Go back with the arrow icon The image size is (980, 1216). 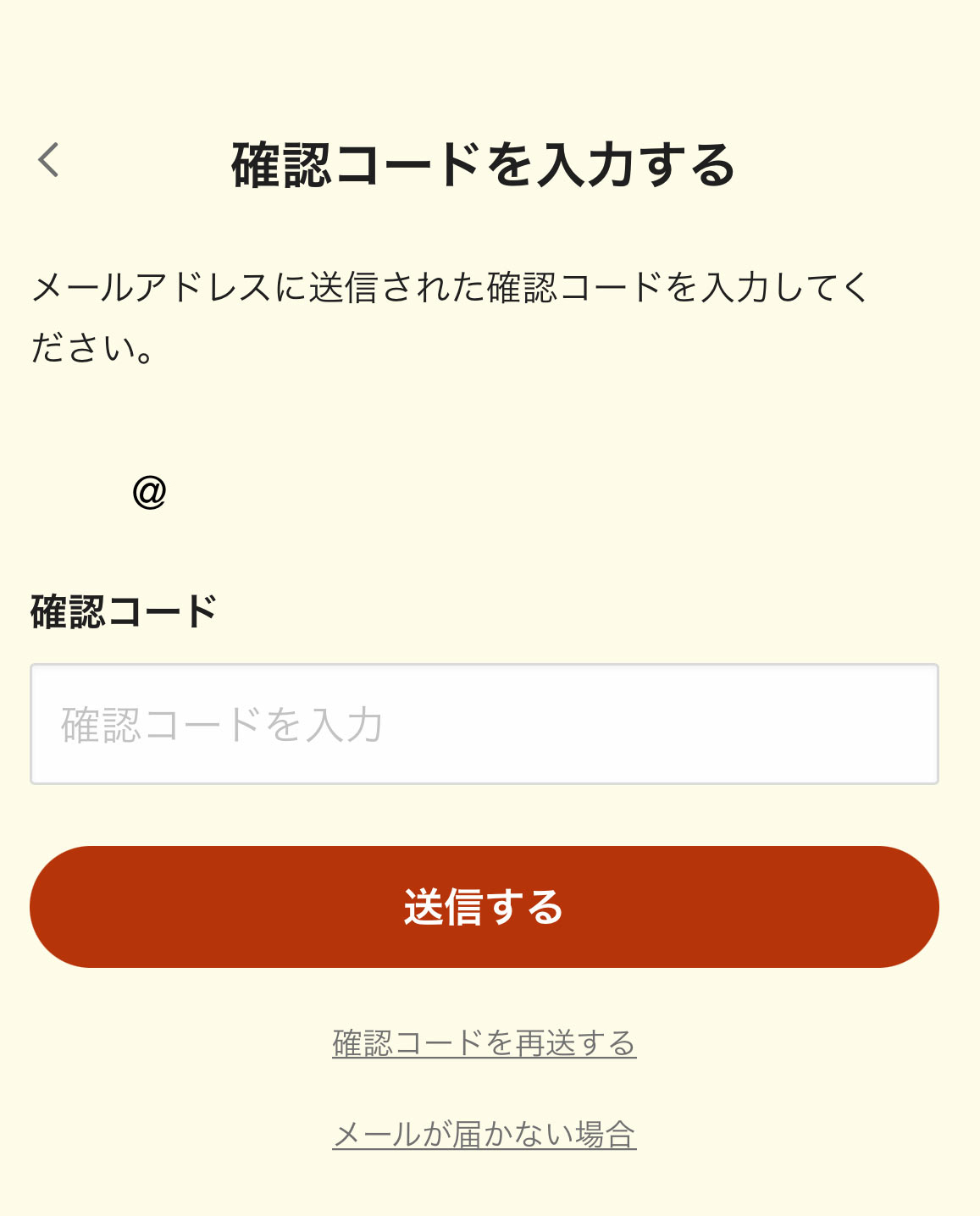click(x=49, y=160)
